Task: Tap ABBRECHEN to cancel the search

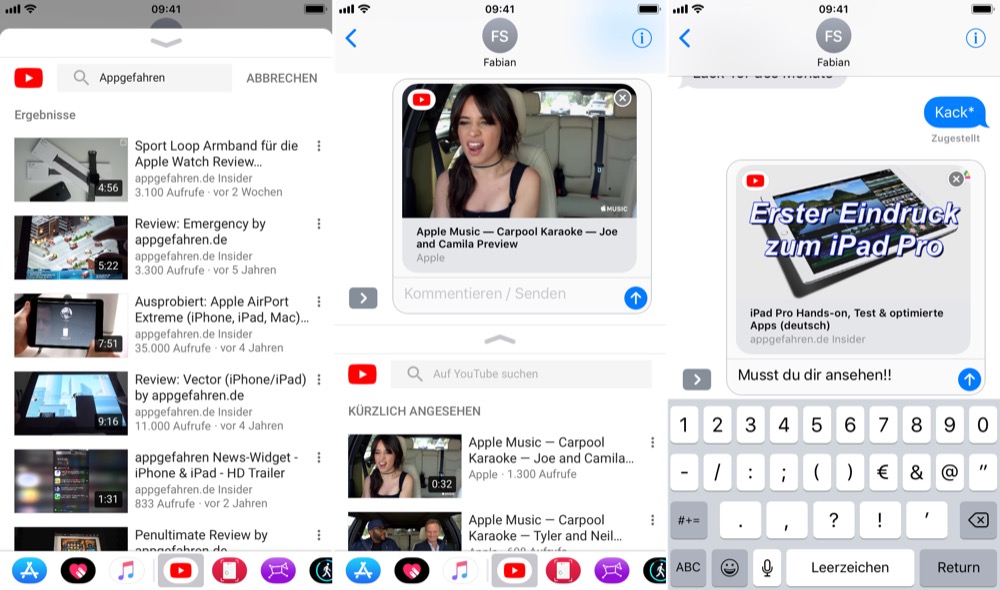Action: point(281,78)
